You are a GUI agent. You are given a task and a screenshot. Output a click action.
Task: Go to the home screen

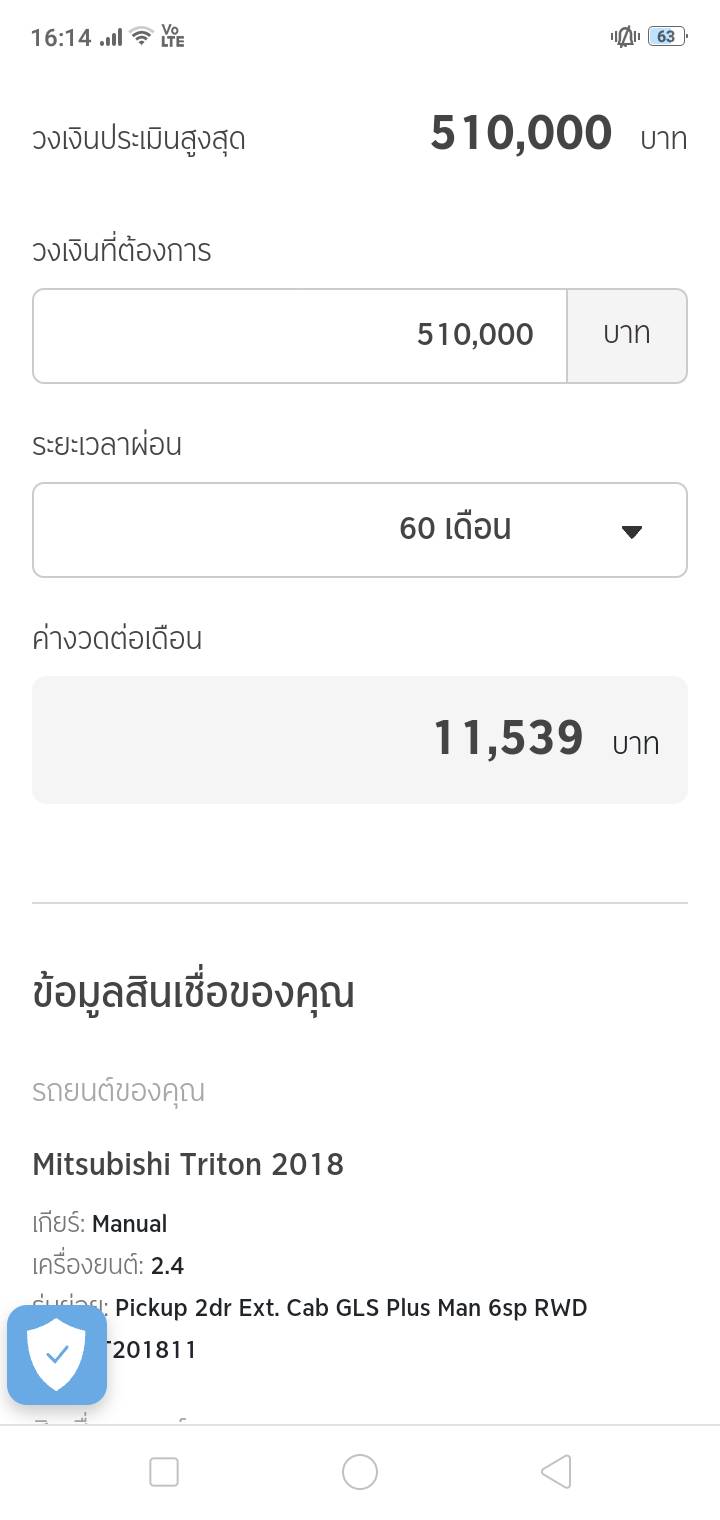(x=360, y=1472)
